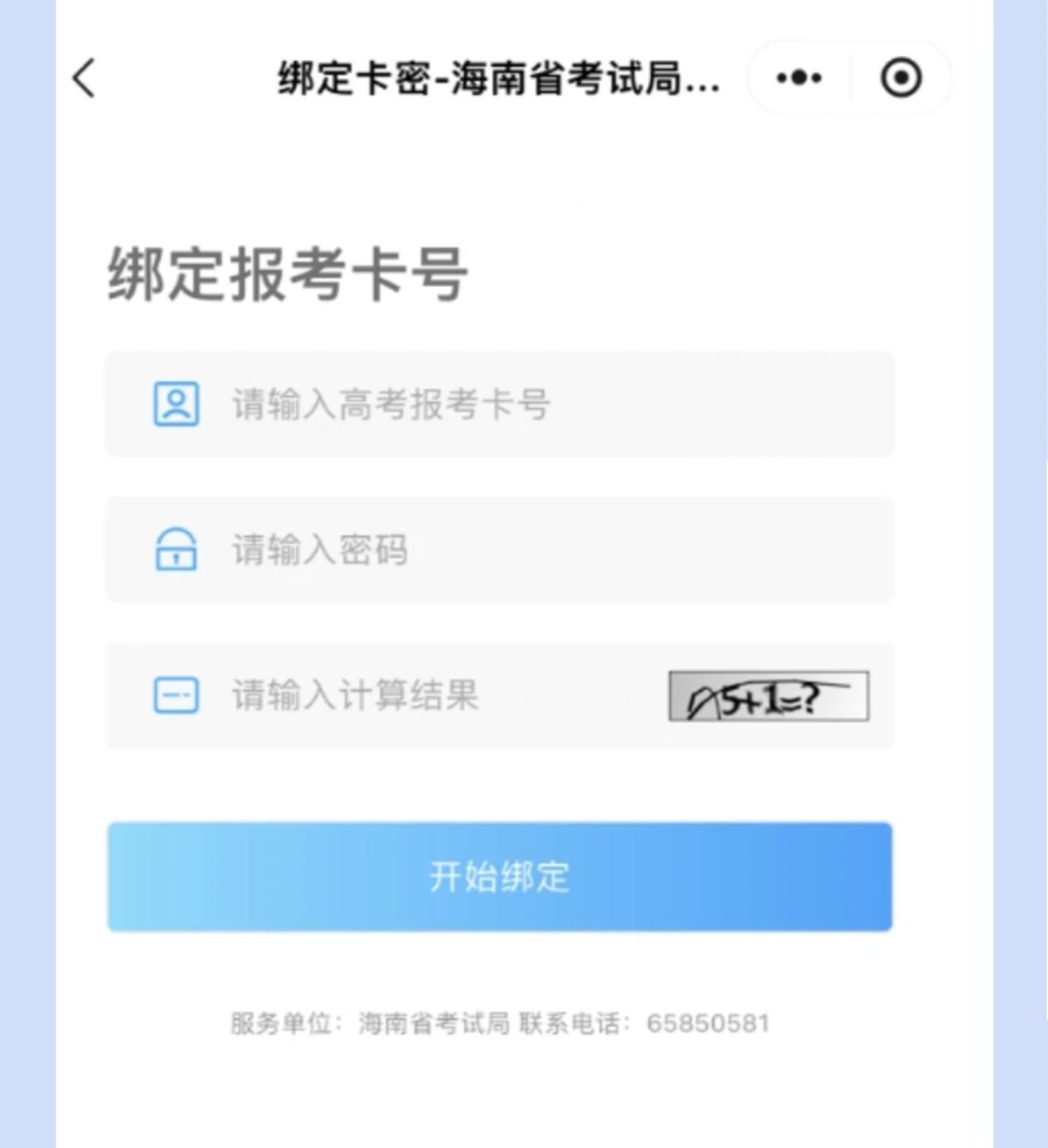Go back using the top-left arrow
The image size is (1048, 1148).
84,78
